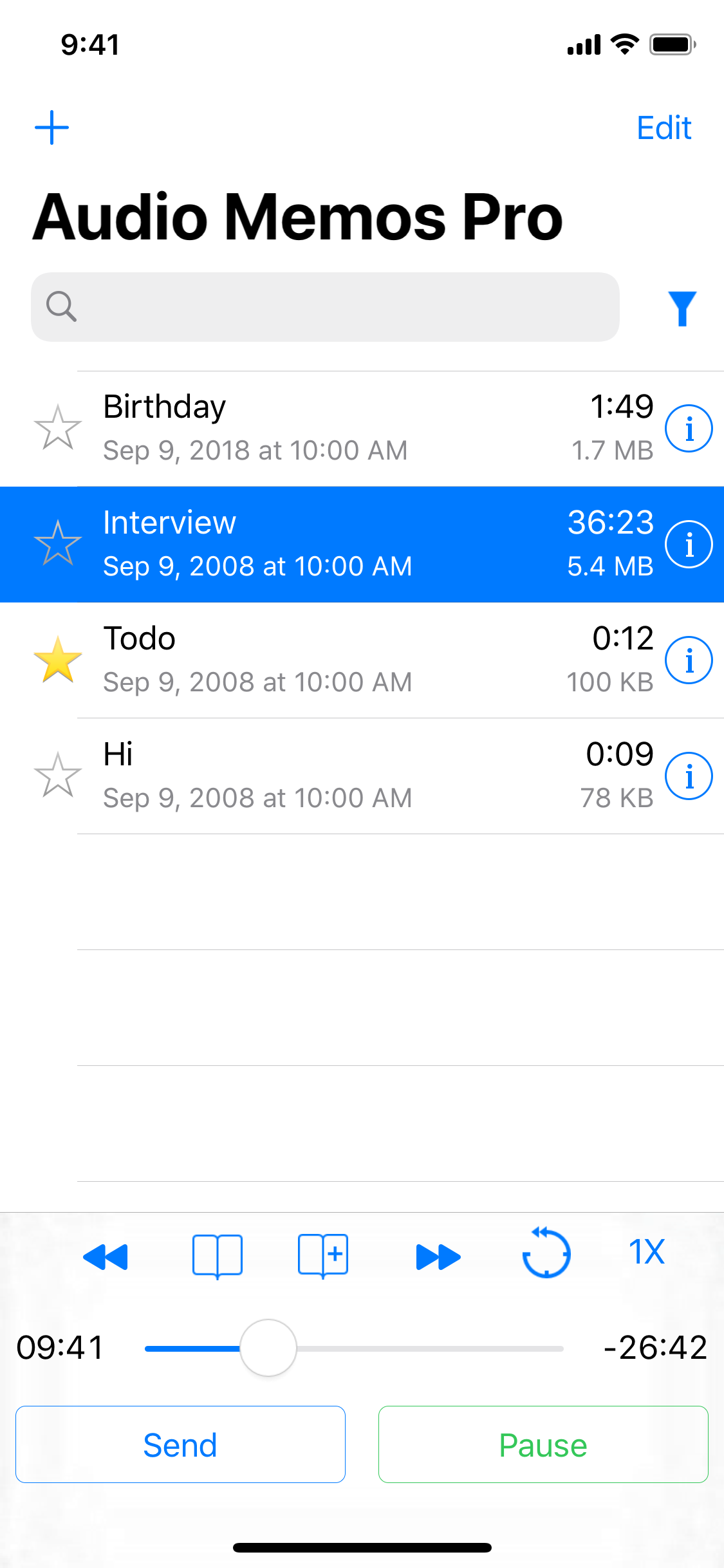
Task: Show info for the Birthday memo
Action: click(689, 429)
